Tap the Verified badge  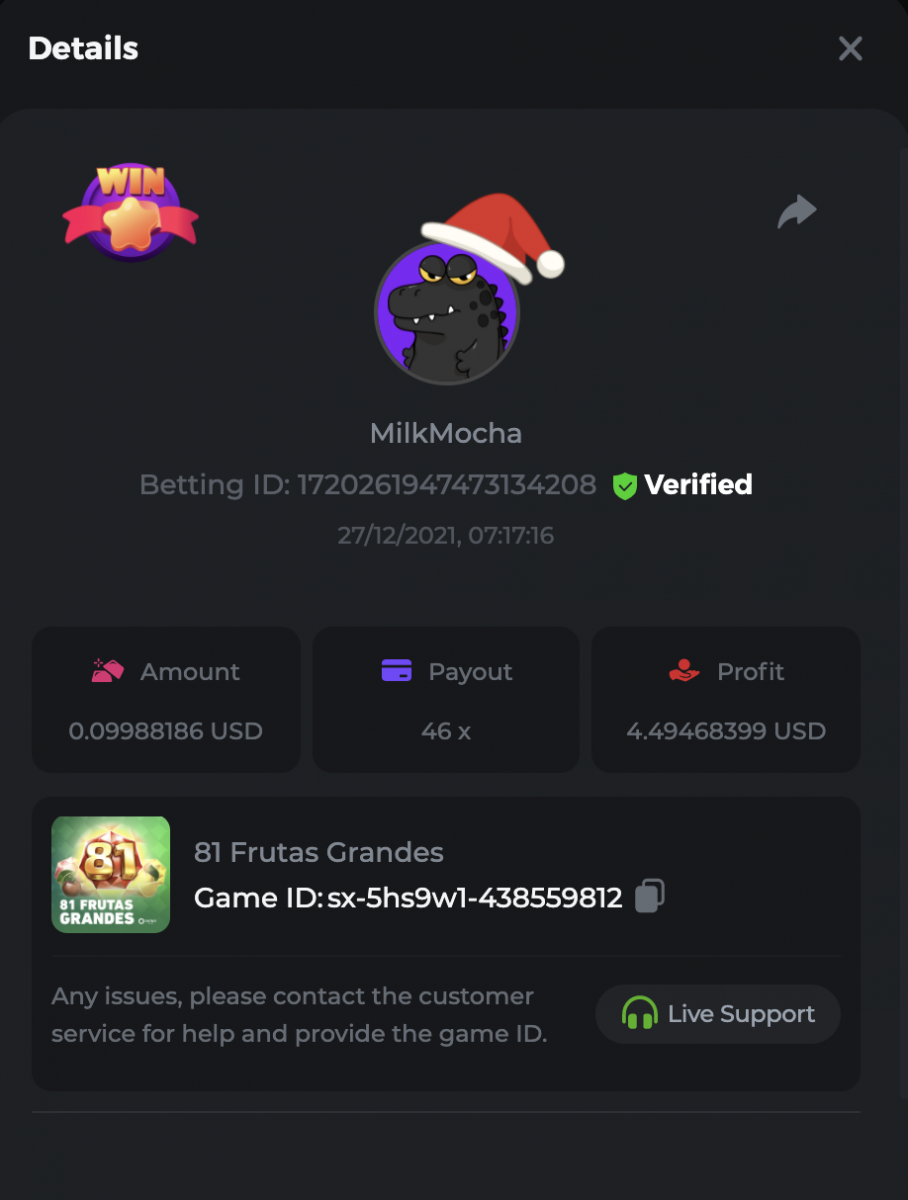point(683,485)
